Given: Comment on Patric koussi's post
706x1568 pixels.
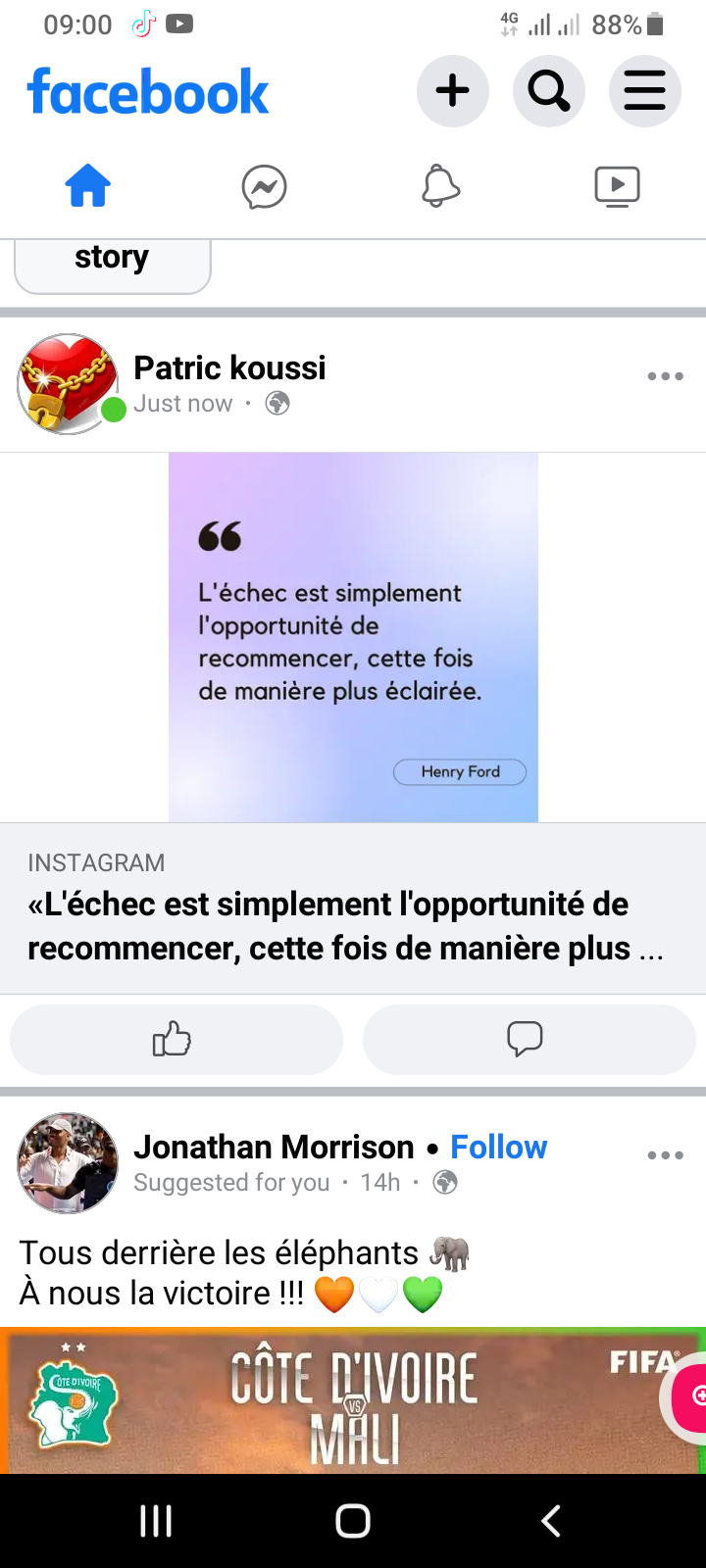Looking at the screenshot, I should tap(529, 1039).
